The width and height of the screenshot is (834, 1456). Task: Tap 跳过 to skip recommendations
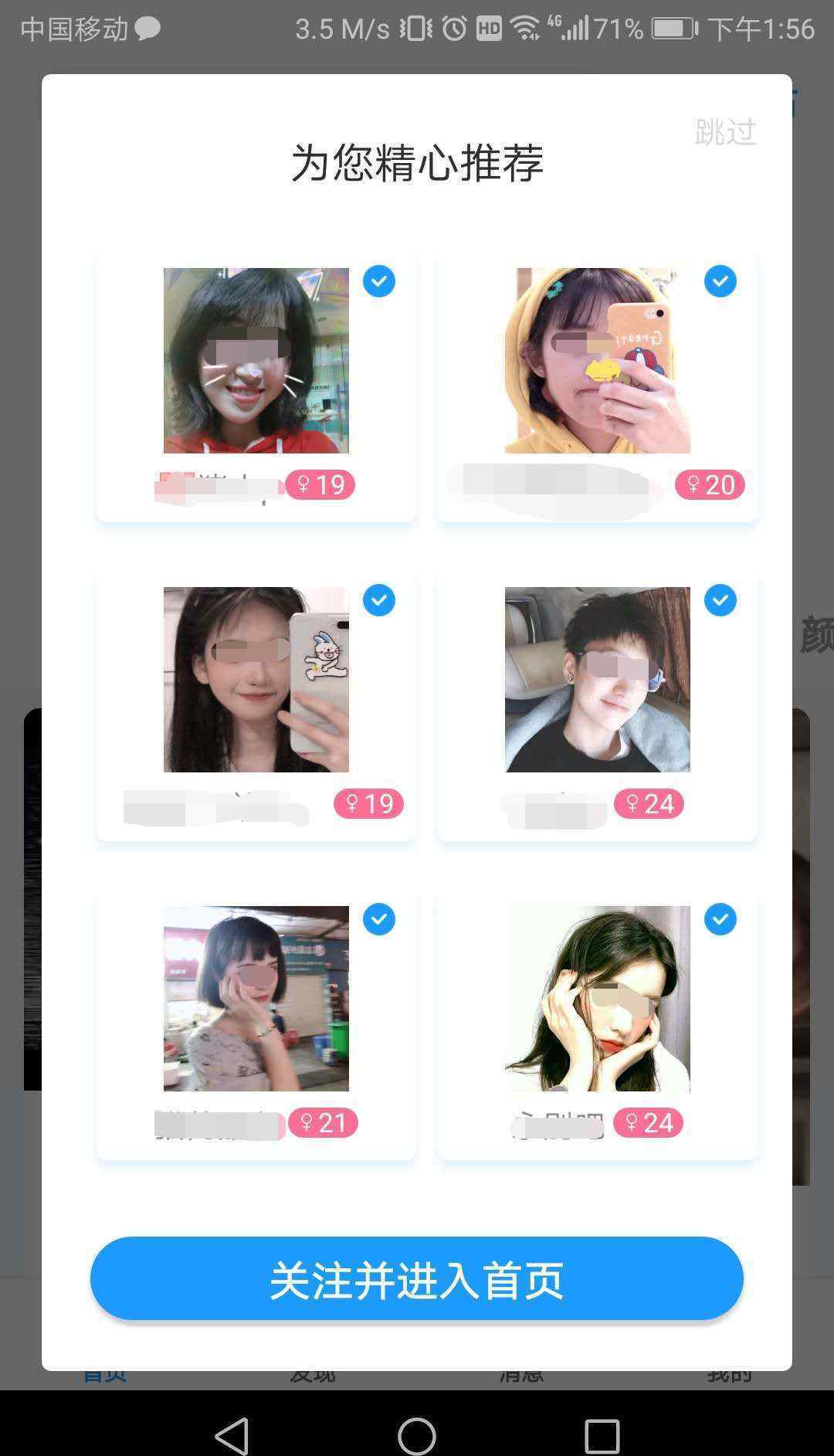725,132
